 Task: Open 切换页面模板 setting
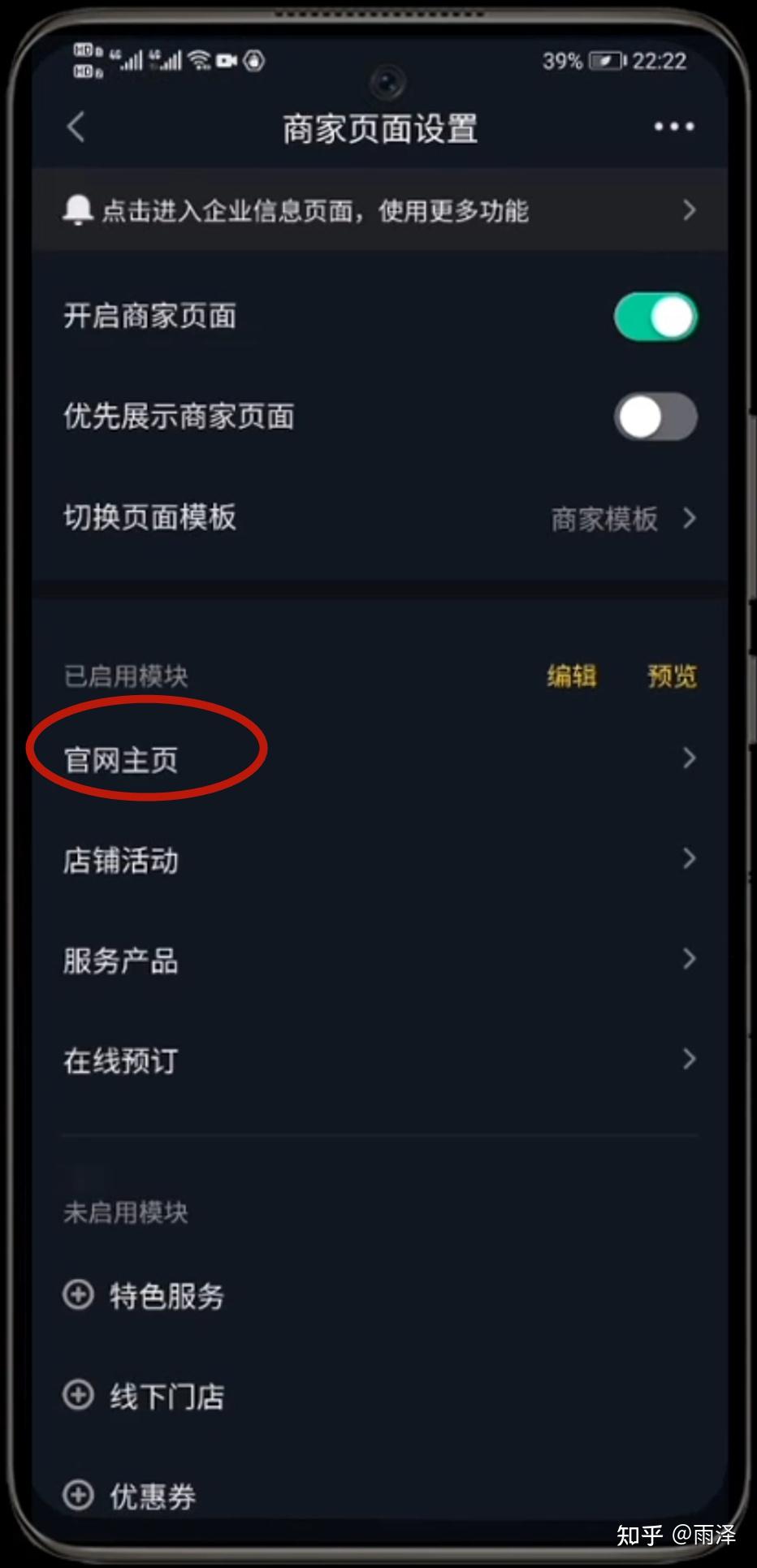[x=378, y=518]
